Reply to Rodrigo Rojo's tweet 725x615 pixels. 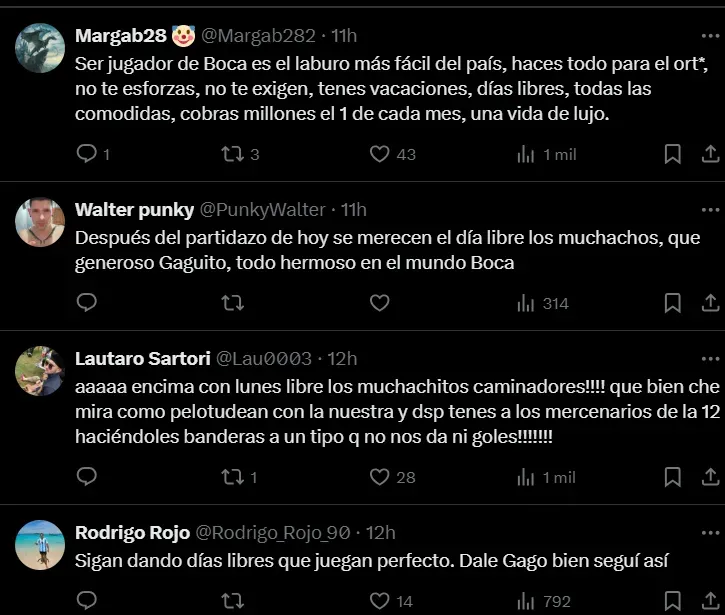pyautogui.click(x=87, y=601)
